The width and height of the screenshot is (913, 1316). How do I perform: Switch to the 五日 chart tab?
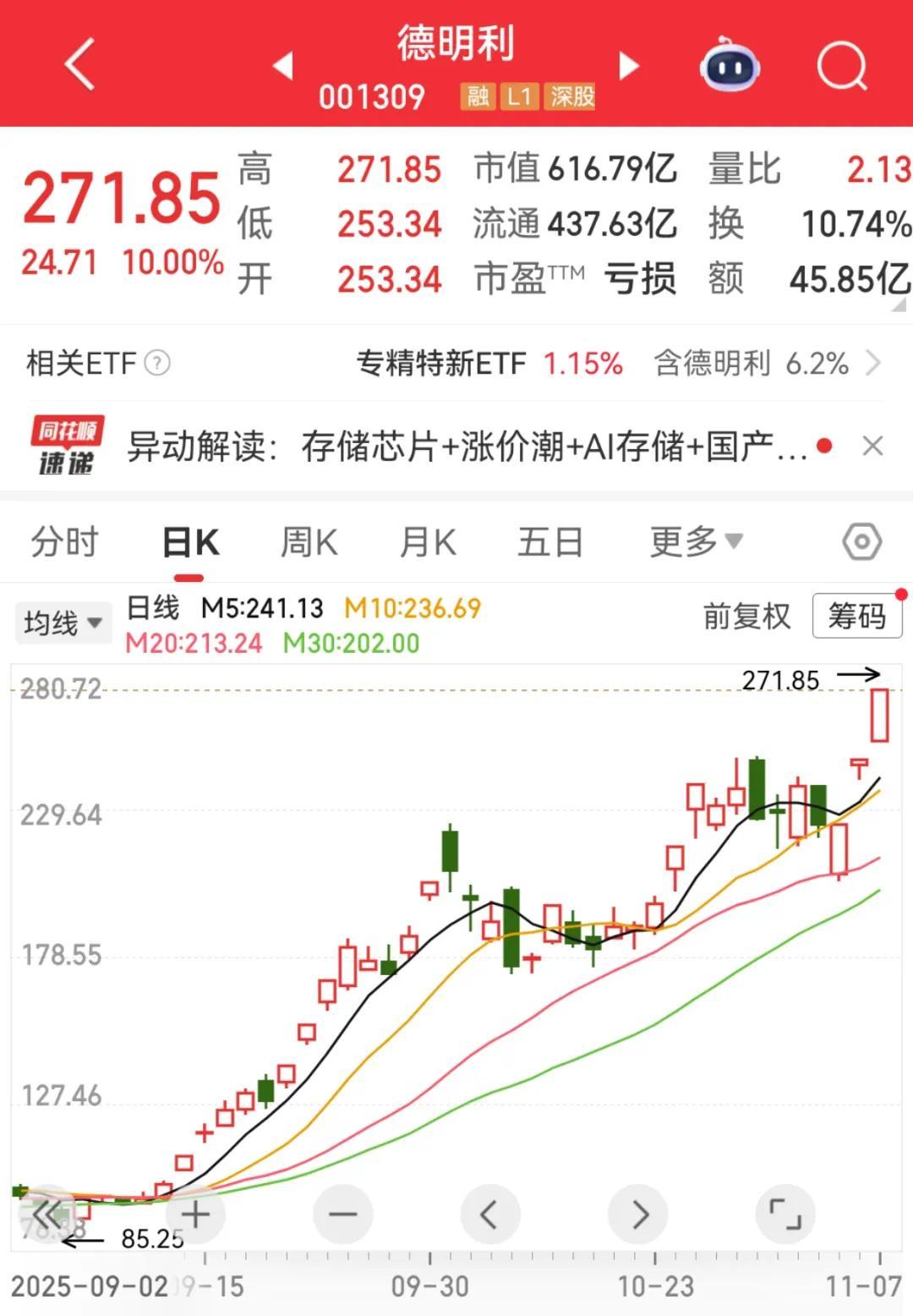pos(550,542)
